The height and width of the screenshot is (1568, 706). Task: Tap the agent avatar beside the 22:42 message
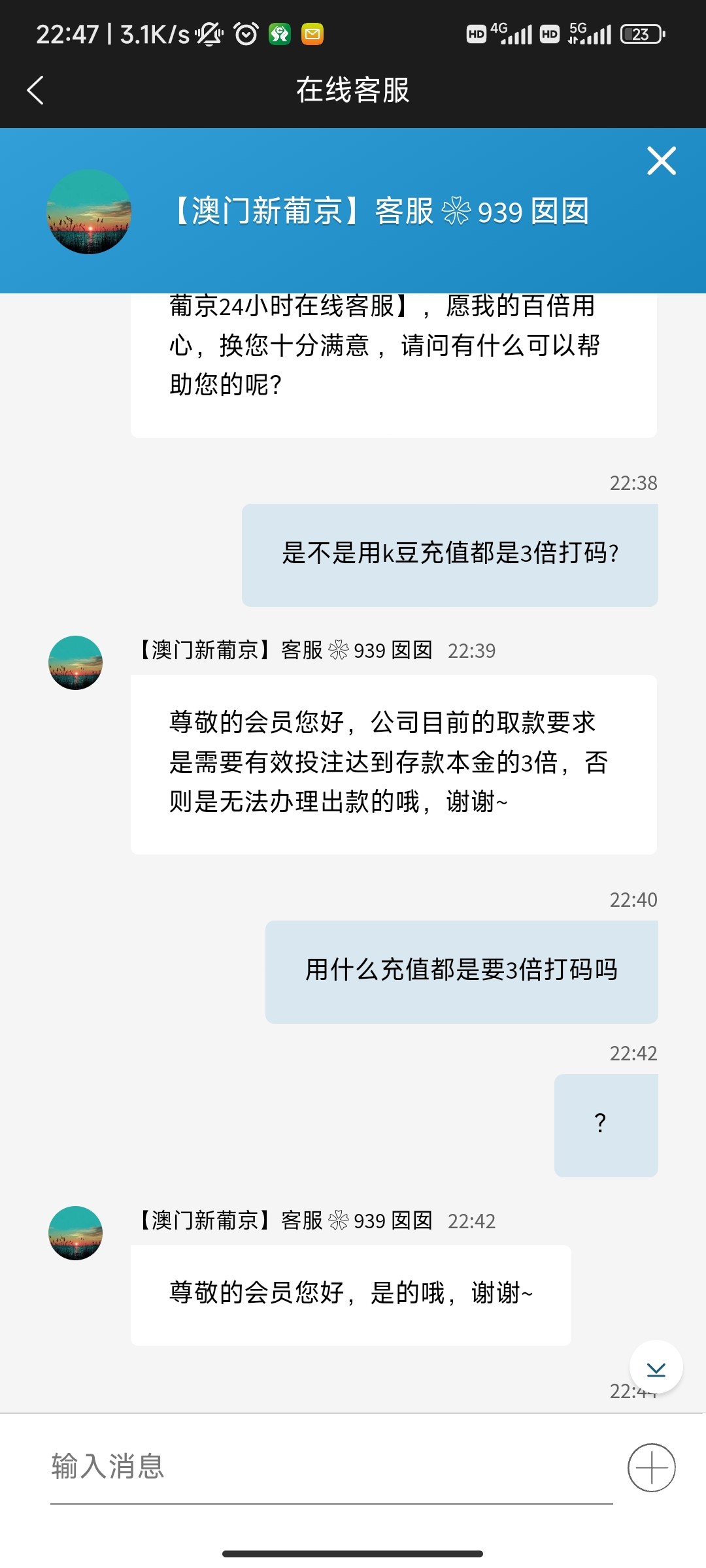pyautogui.click(x=75, y=1233)
